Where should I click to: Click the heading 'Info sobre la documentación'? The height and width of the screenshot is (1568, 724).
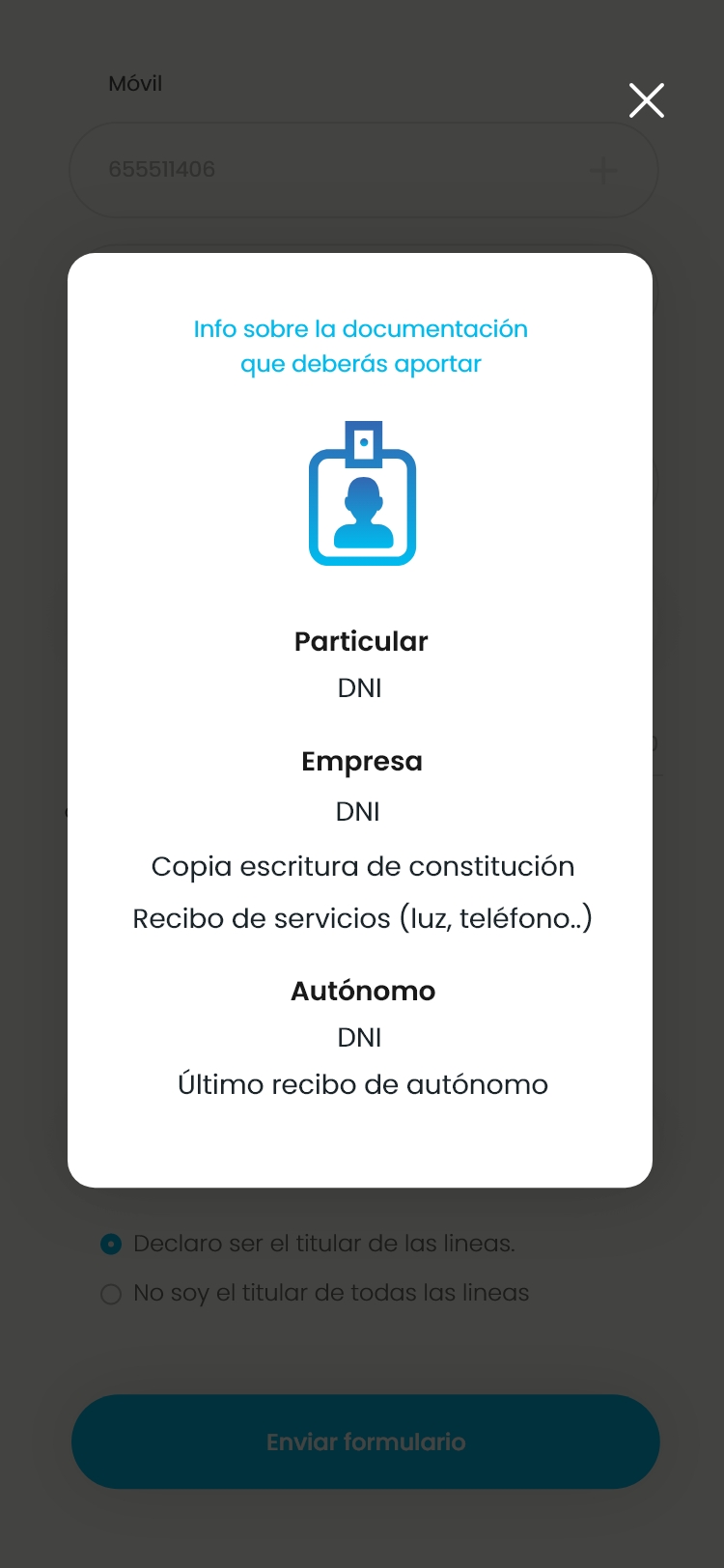(361, 328)
